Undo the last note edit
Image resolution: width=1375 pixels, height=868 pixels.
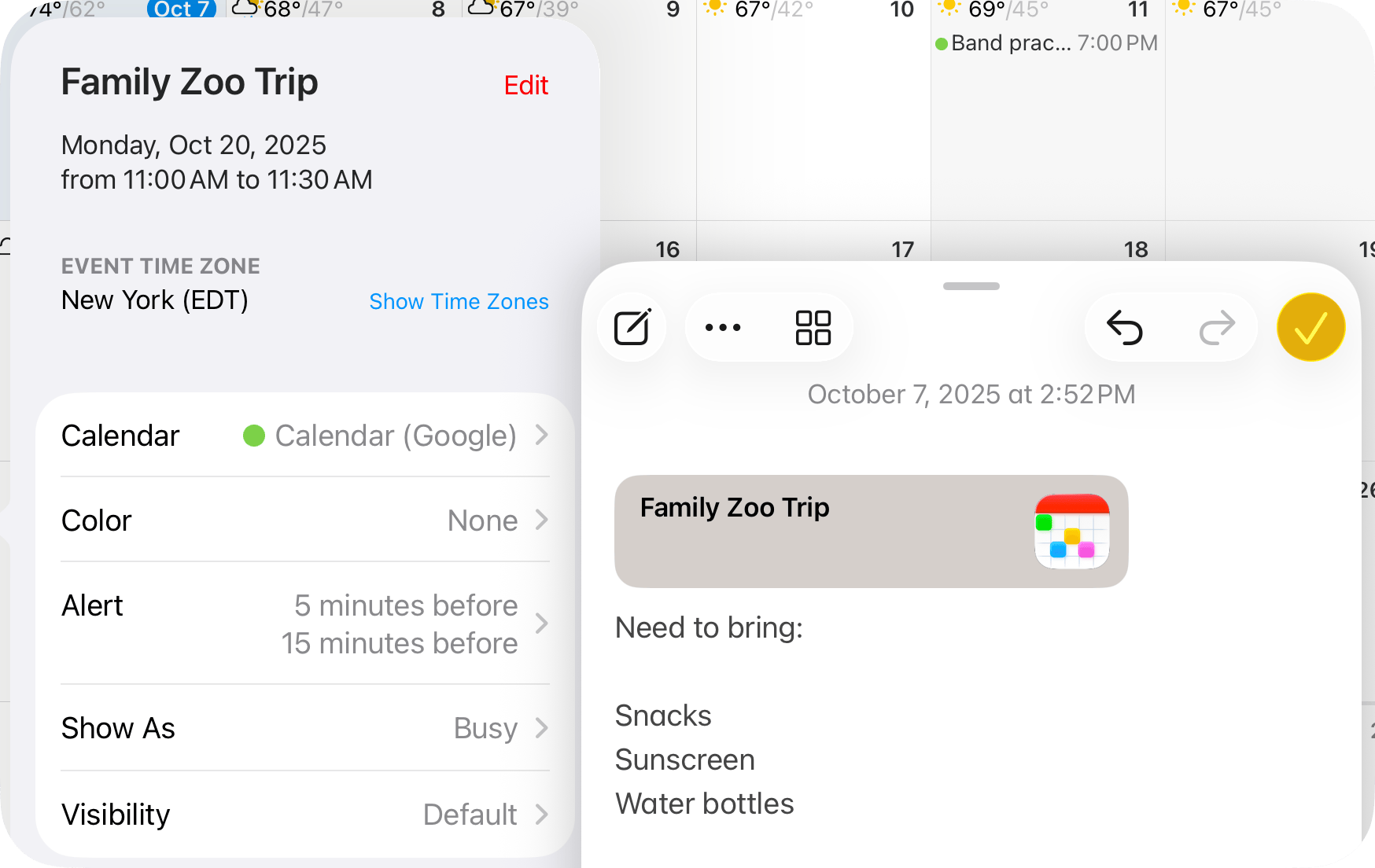pyautogui.click(x=1125, y=327)
